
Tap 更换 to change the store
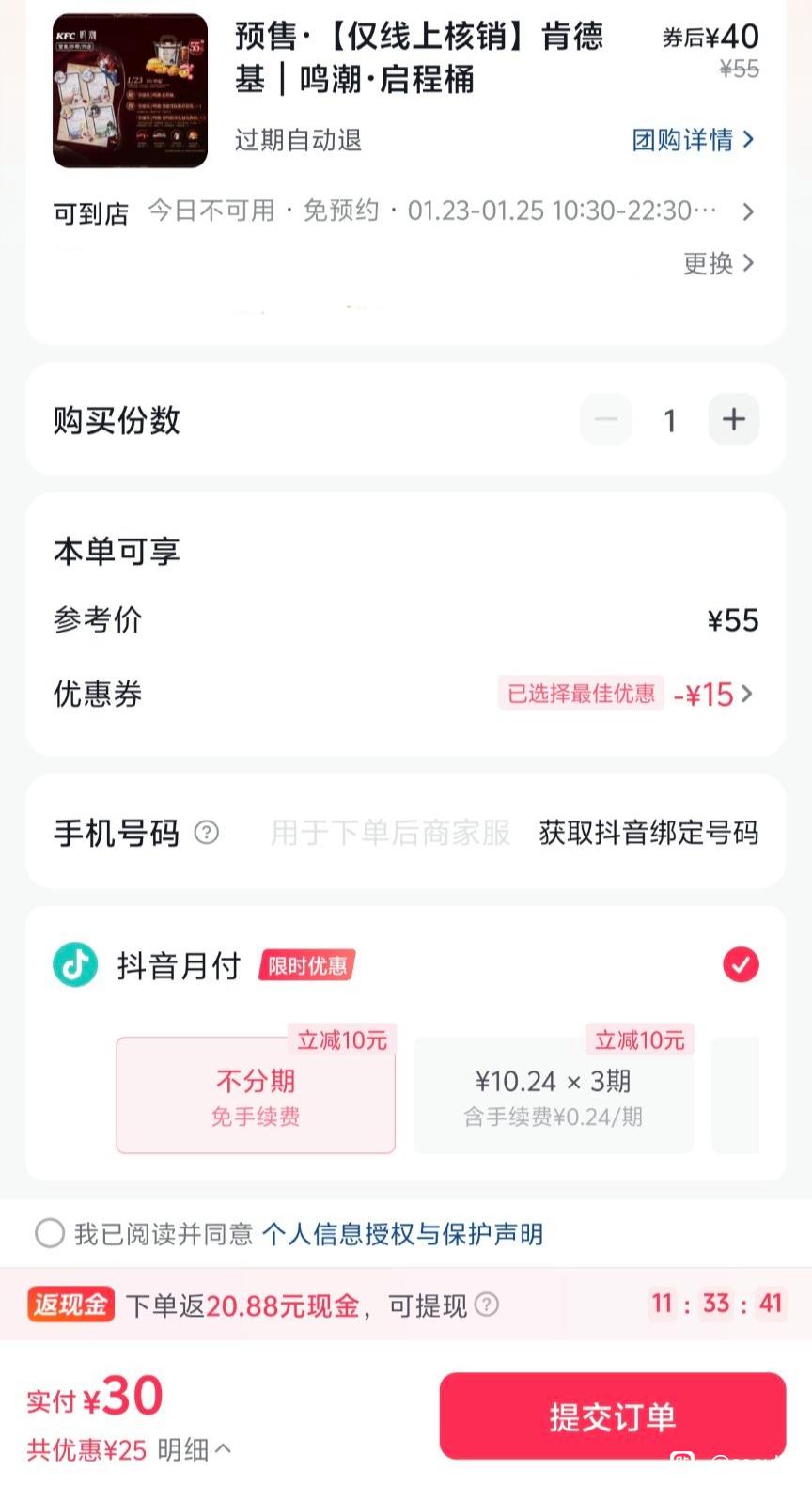(719, 263)
